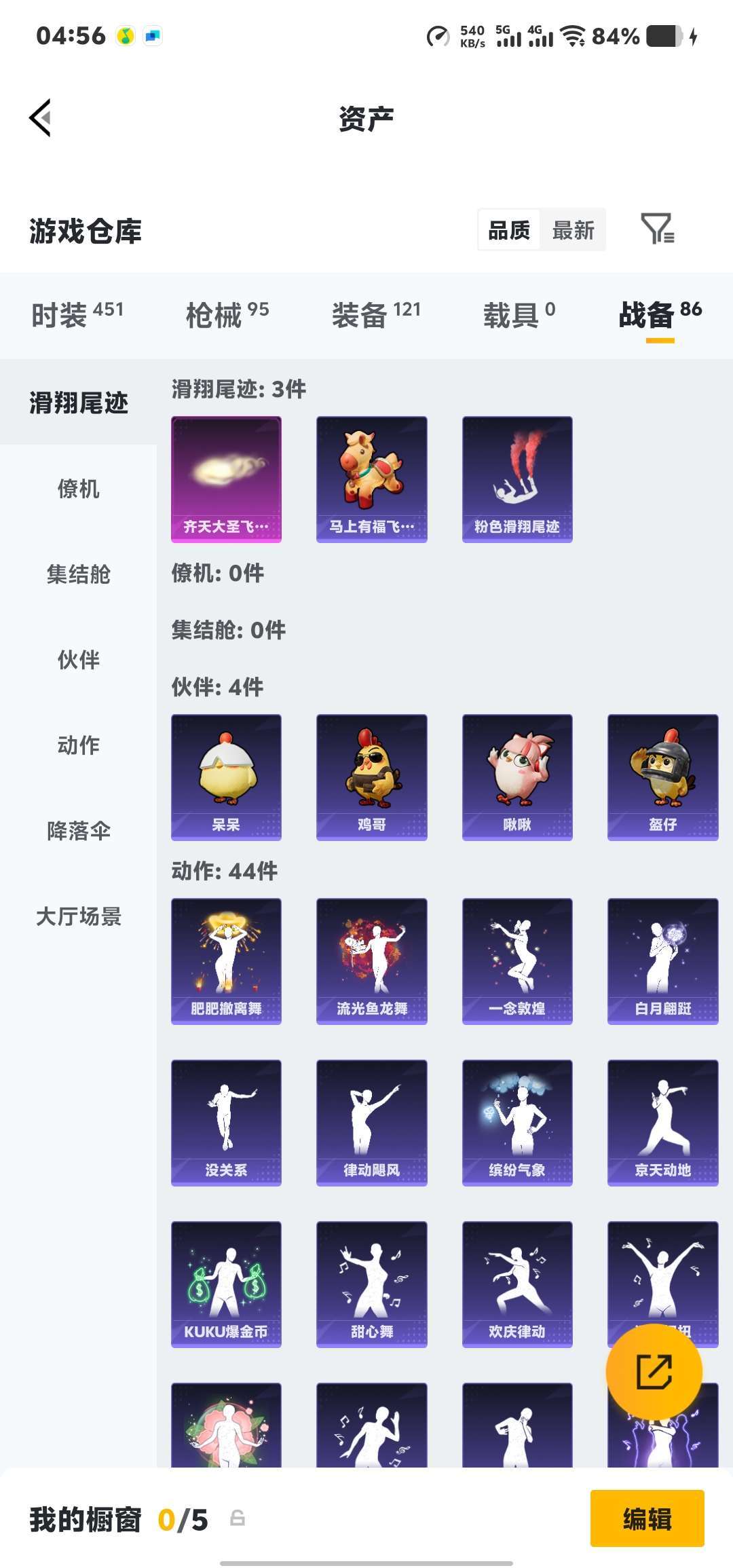This screenshot has height=1568, width=733.
Task: Go back using the top-left arrow
Action: coord(40,118)
